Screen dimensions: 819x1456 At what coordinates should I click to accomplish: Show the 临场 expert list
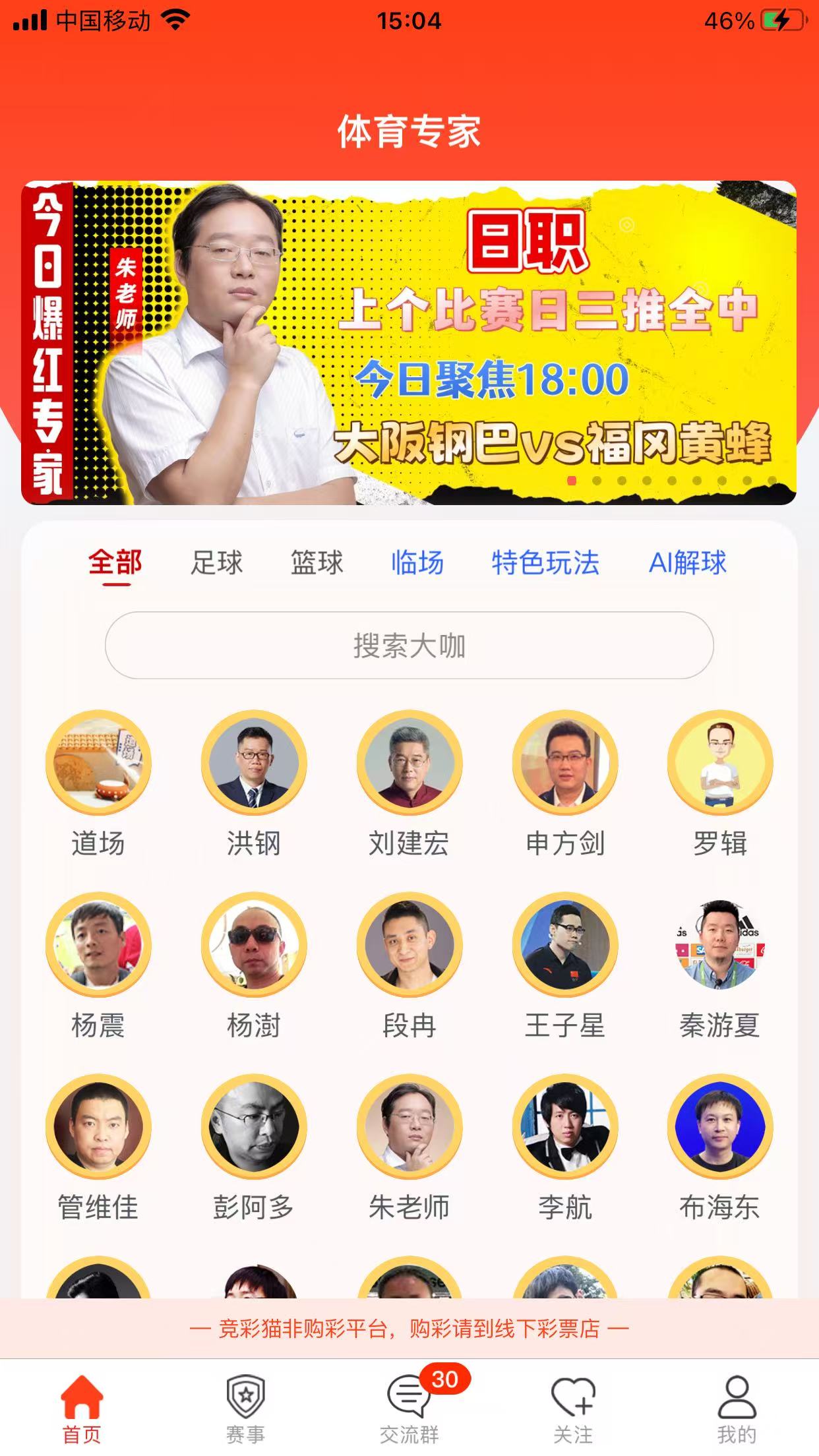click(417, 563)
